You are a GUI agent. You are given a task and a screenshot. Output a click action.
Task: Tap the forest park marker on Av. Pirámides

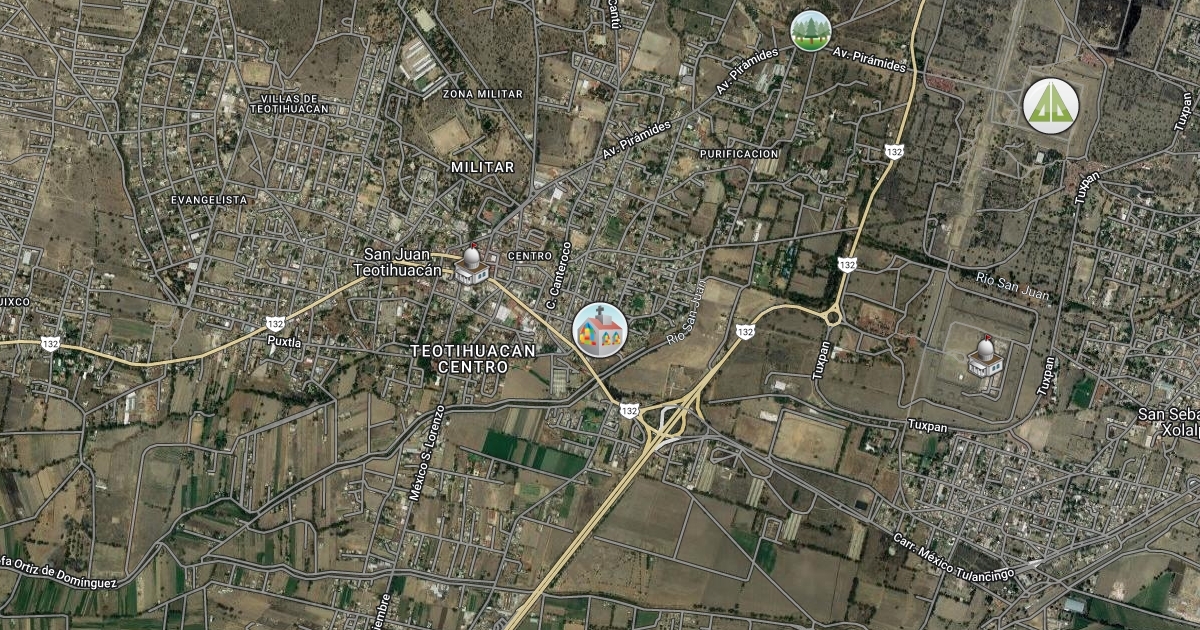click(x=811, y=31)
